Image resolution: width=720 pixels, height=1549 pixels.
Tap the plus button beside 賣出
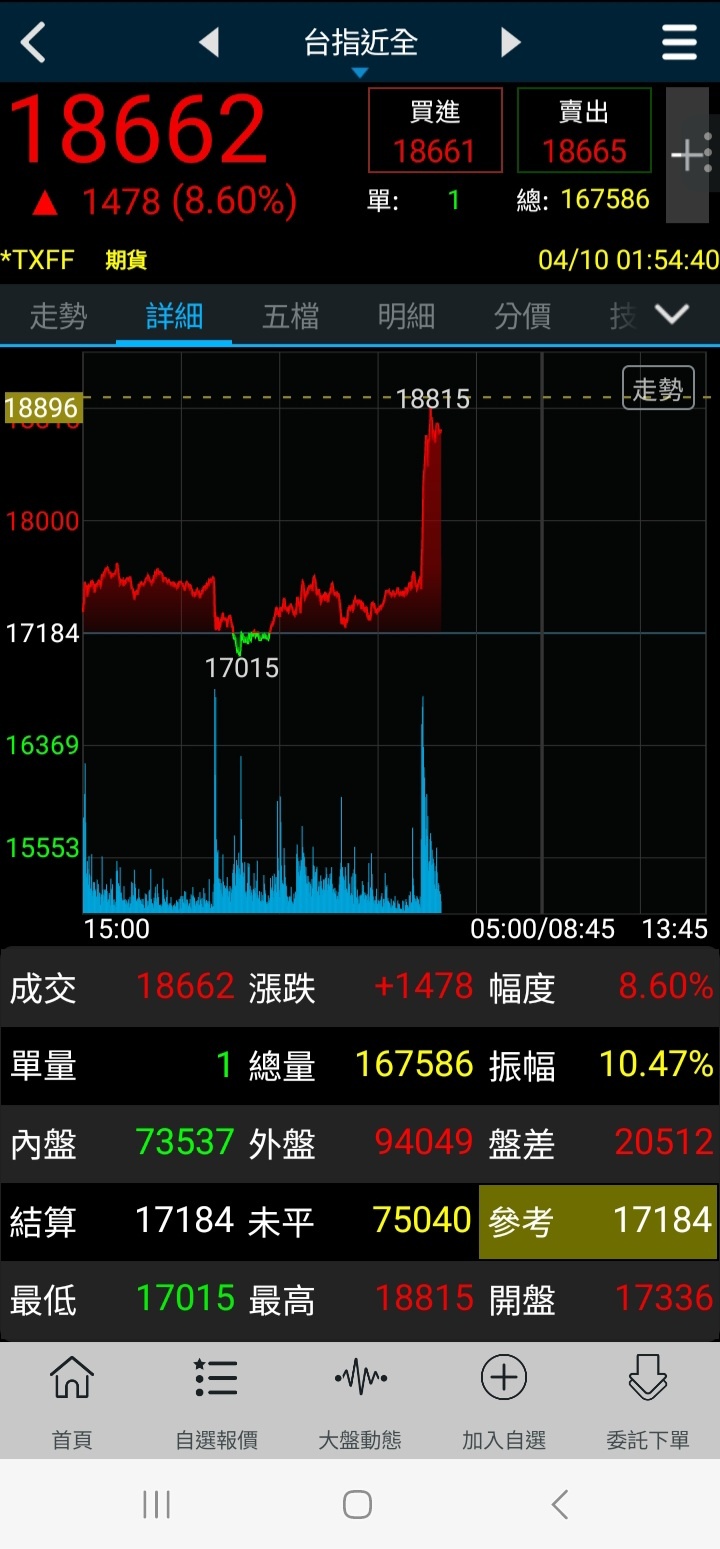tap(688, 155)
